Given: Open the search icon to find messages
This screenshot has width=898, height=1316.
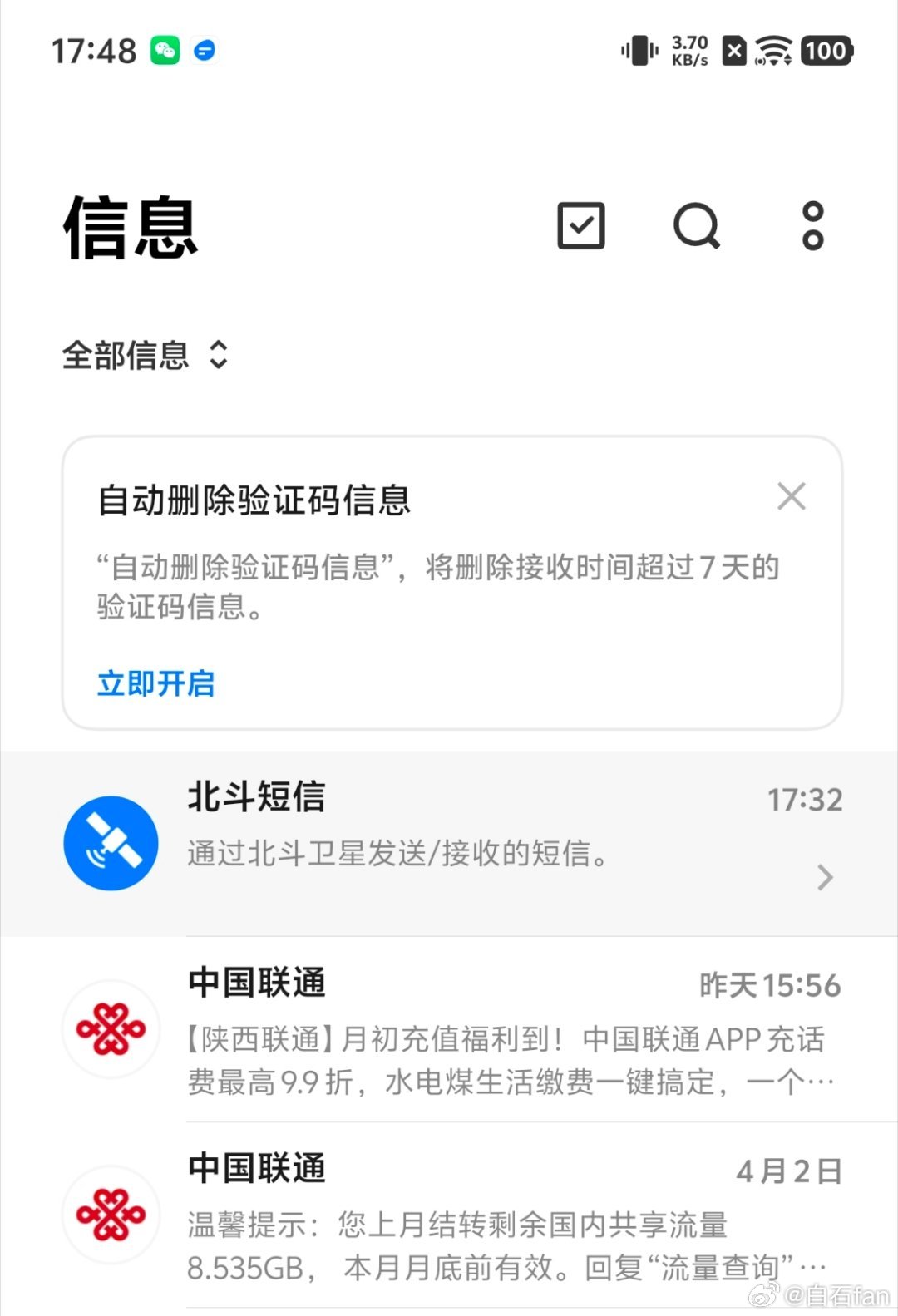Looking at the screenshot, I should [x=695, y=226].
